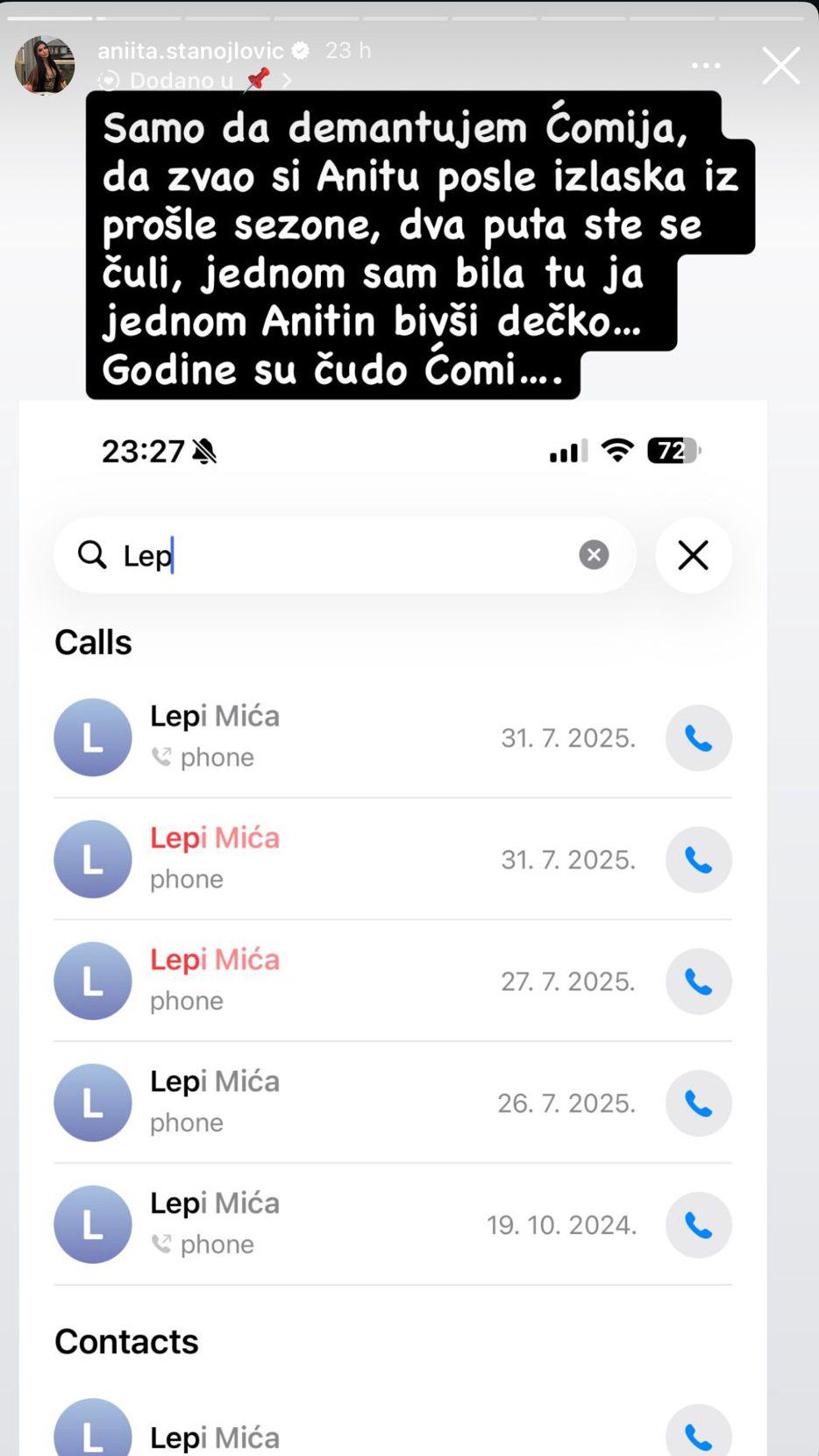Start a call from the 26. 7. 2025. entry

pyautogui.click(x=698, y=1103)
